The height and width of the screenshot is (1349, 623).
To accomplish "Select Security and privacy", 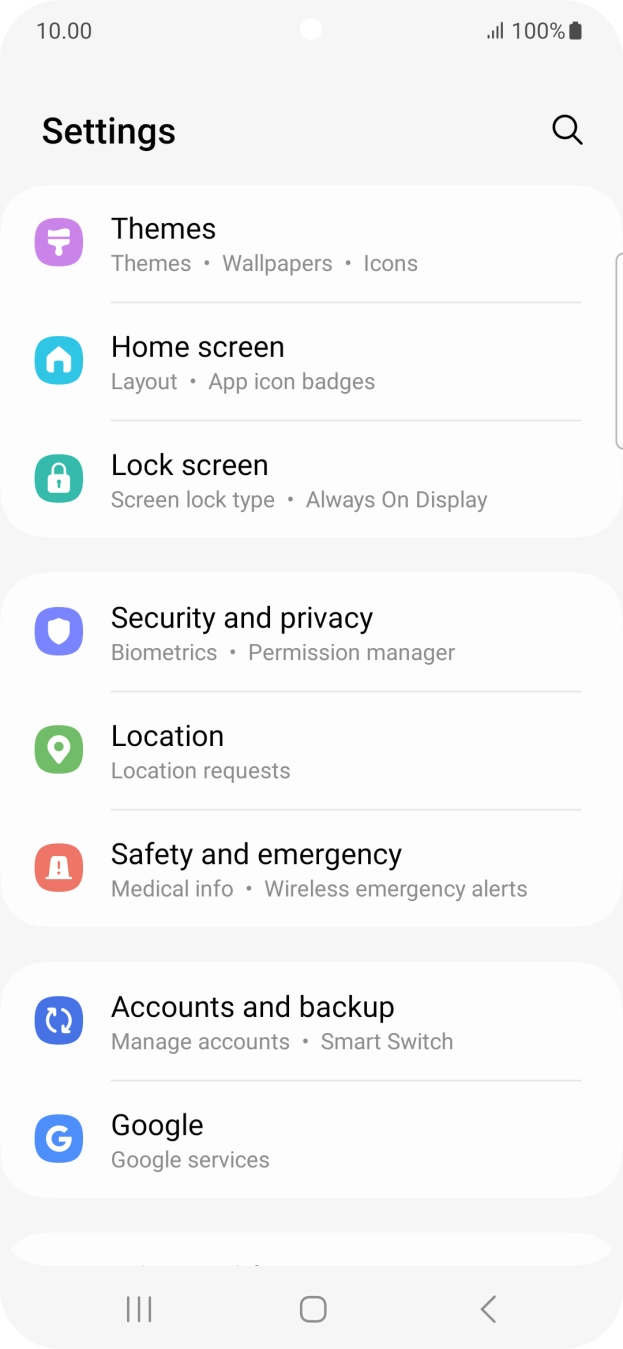I will [x=310, y=634].
